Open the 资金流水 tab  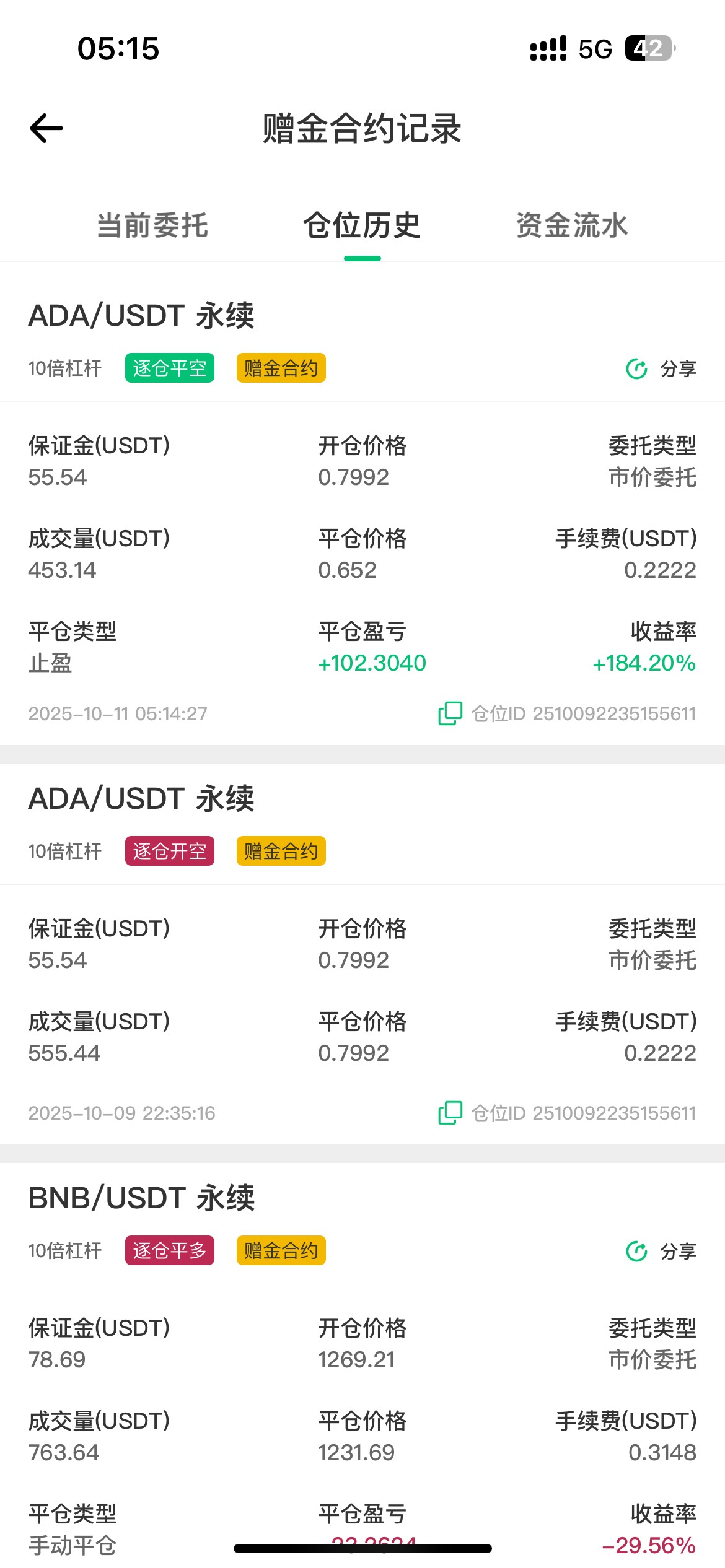coord(572,225)
